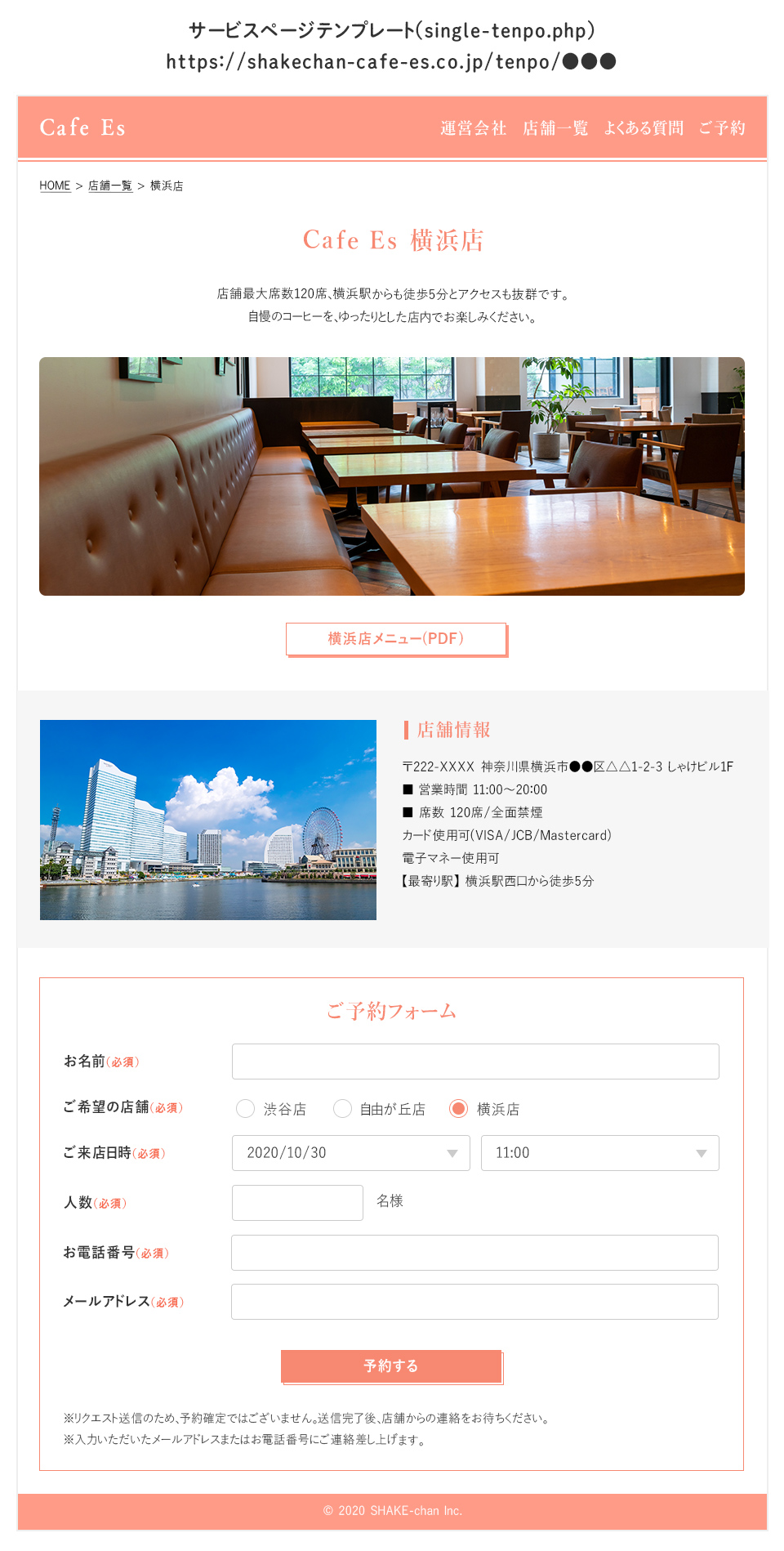Tap the HOME breadcrumb link

tap(55, 185)
